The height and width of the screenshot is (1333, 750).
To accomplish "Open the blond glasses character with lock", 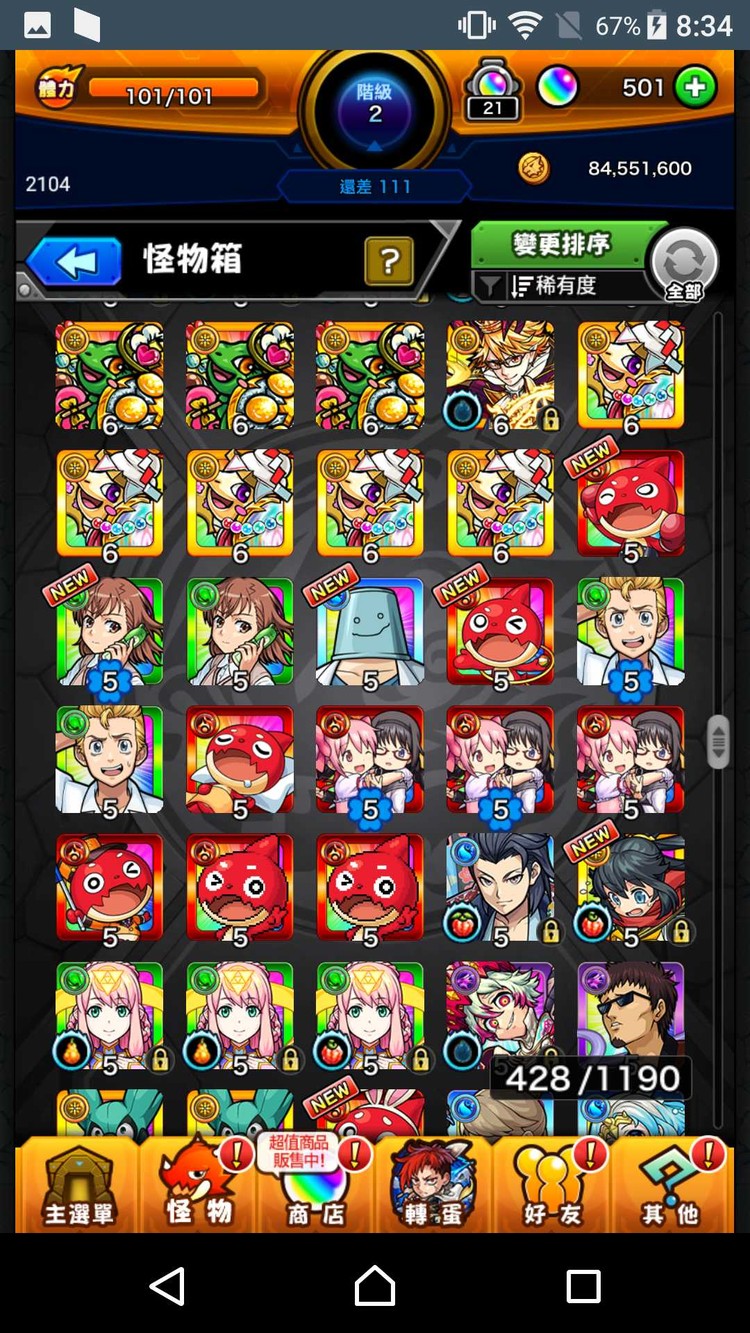I will [x=500, y=375].
